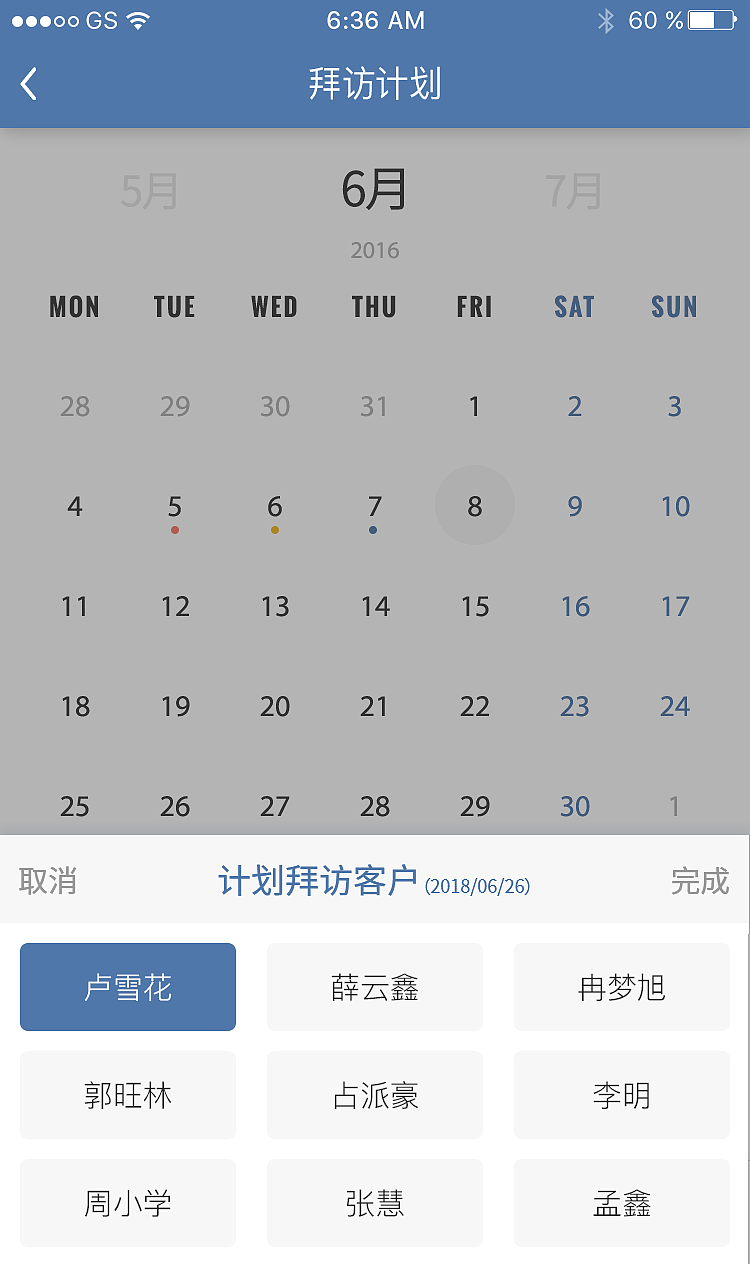This screenshot has width=750, height=1264.
Task: Click the red event dot under June 5
Action: [175, 529]
